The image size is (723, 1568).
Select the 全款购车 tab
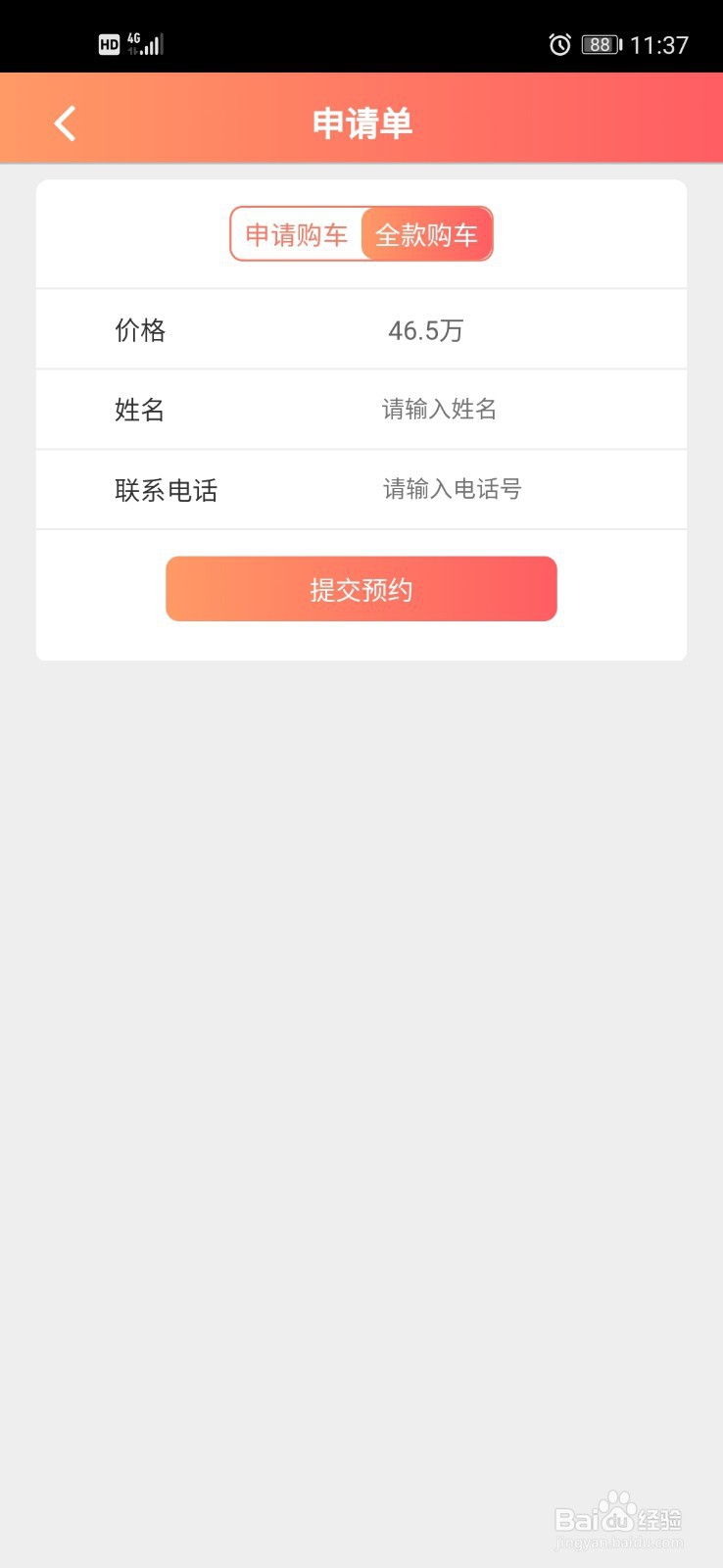point(426,234)
